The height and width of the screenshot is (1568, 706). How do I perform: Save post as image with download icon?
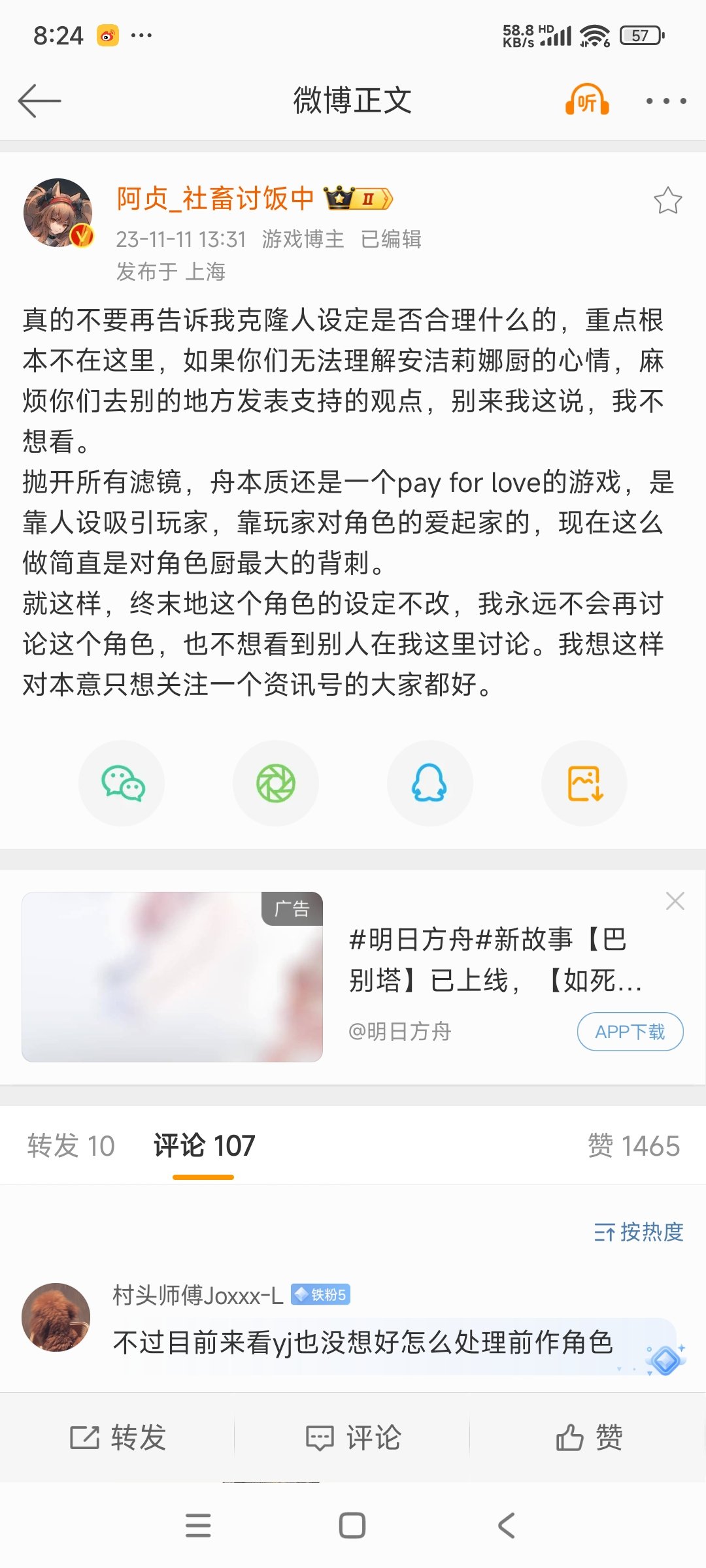click(584, 783)
